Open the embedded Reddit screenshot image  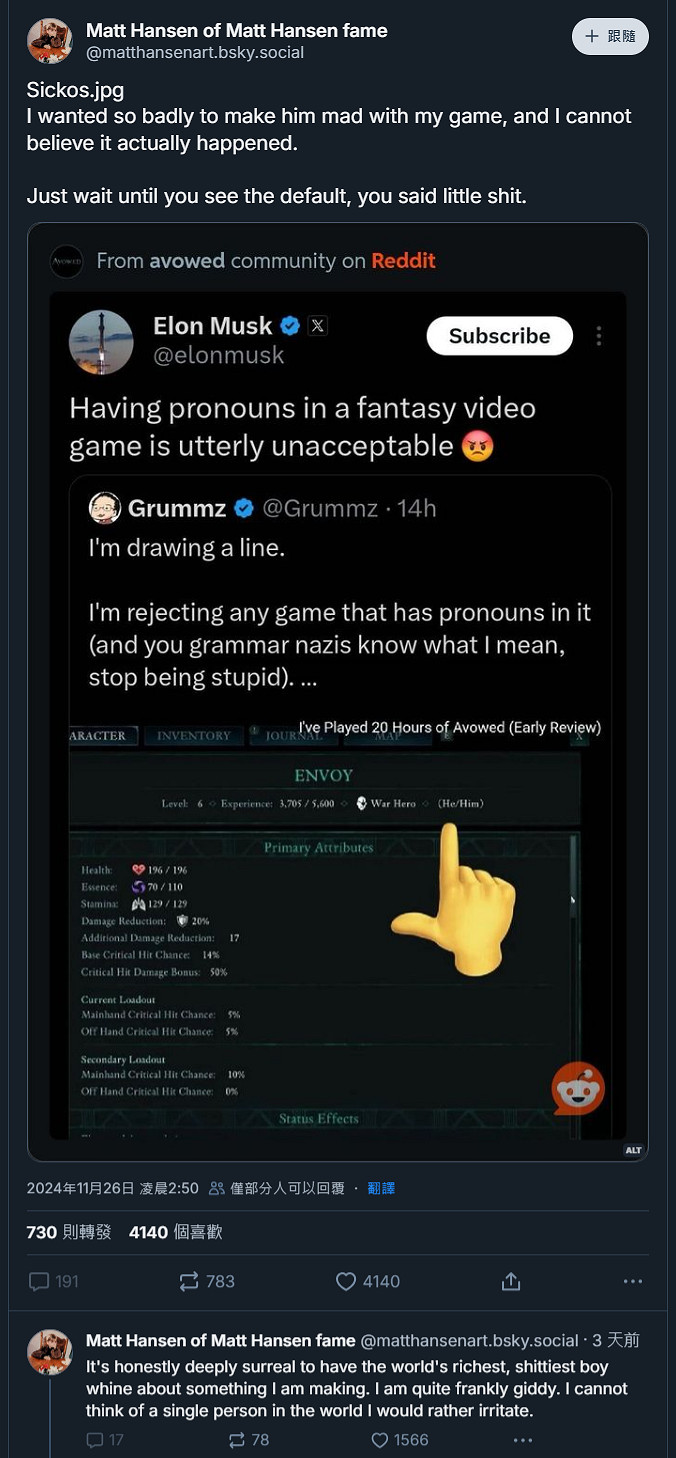338,700
